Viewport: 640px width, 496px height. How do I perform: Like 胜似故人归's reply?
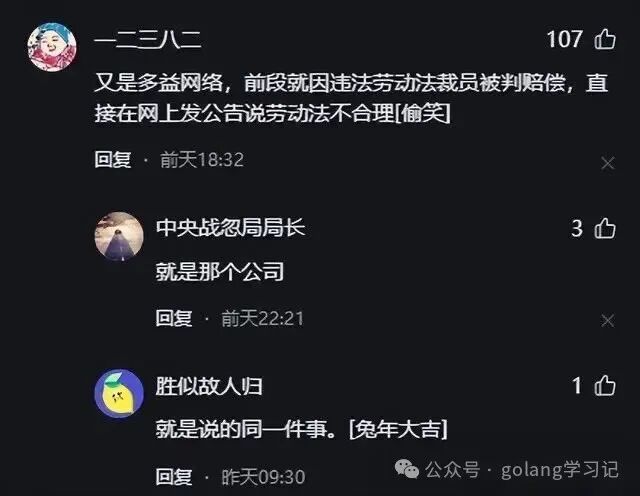[x=605, y=386]
